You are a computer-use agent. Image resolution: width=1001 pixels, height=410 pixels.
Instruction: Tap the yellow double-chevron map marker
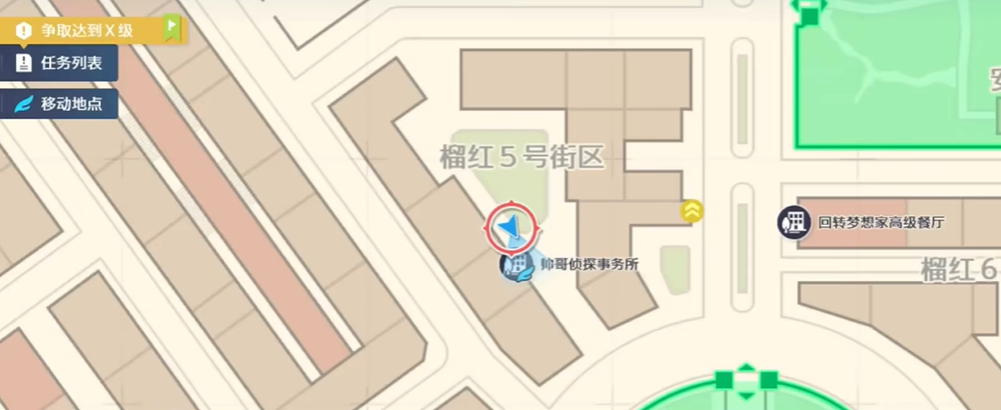point(691,211)
